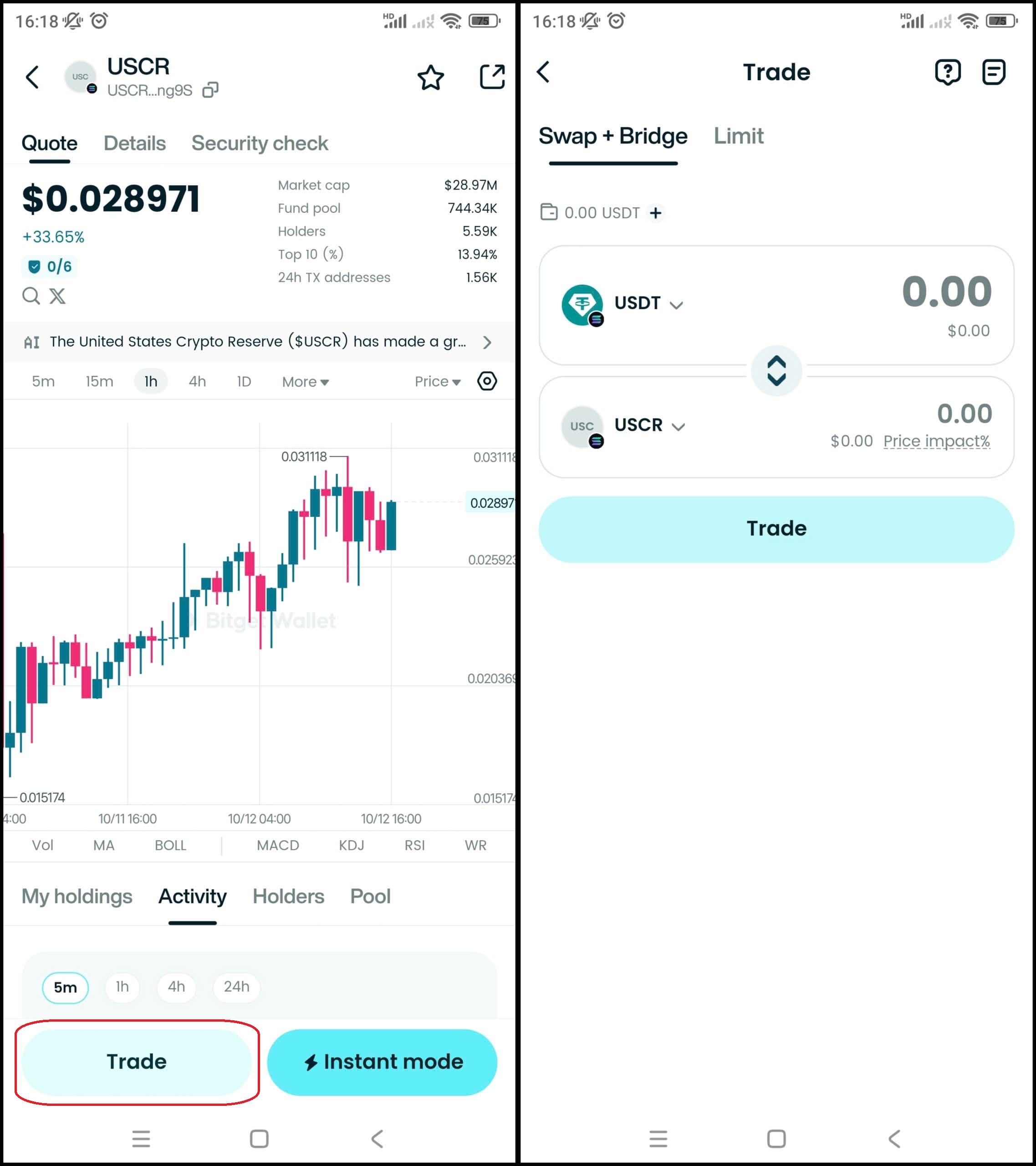Screen dimensions: 1036x1166
Task: Enable the MACD indicator
Action: coord(278,845)
